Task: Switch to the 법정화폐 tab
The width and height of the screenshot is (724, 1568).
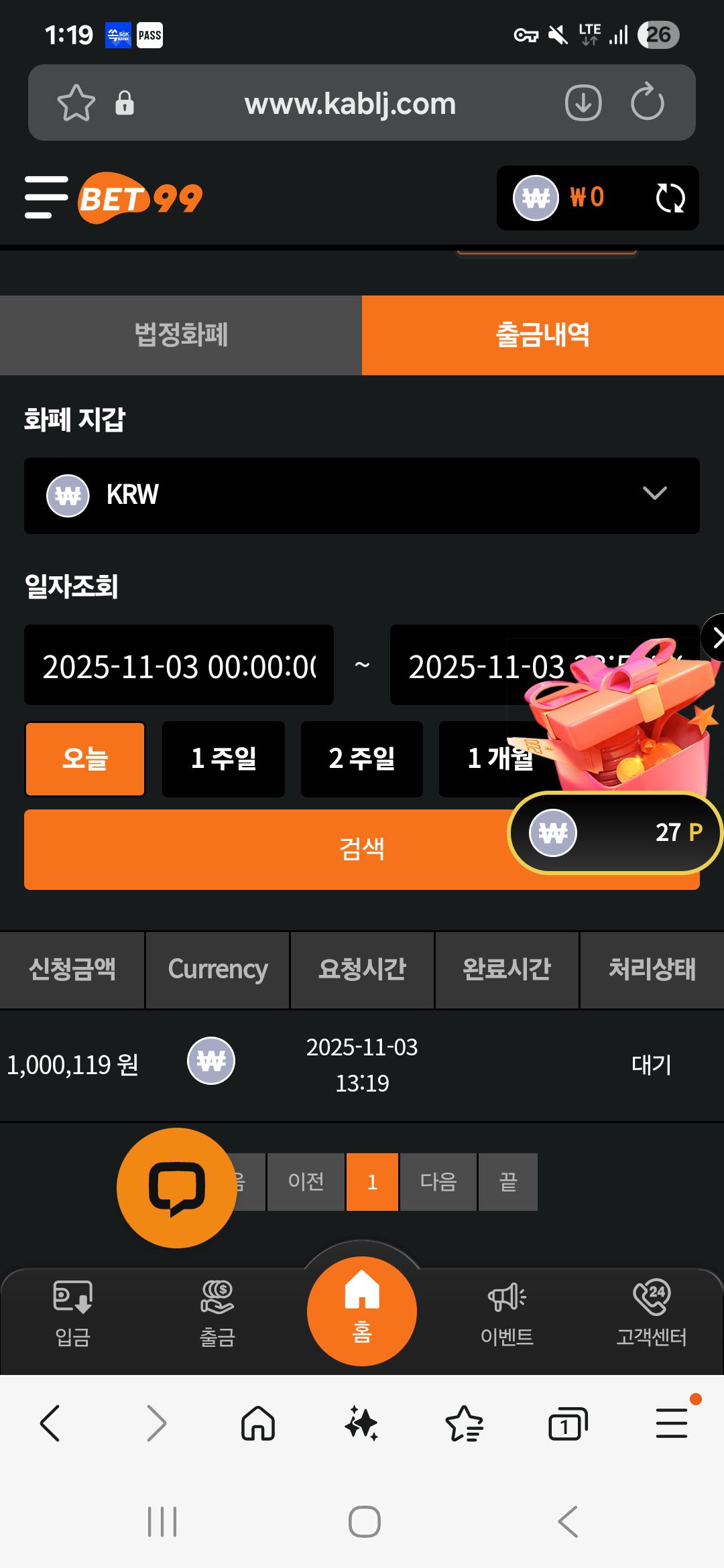Action: pos(181,335)
